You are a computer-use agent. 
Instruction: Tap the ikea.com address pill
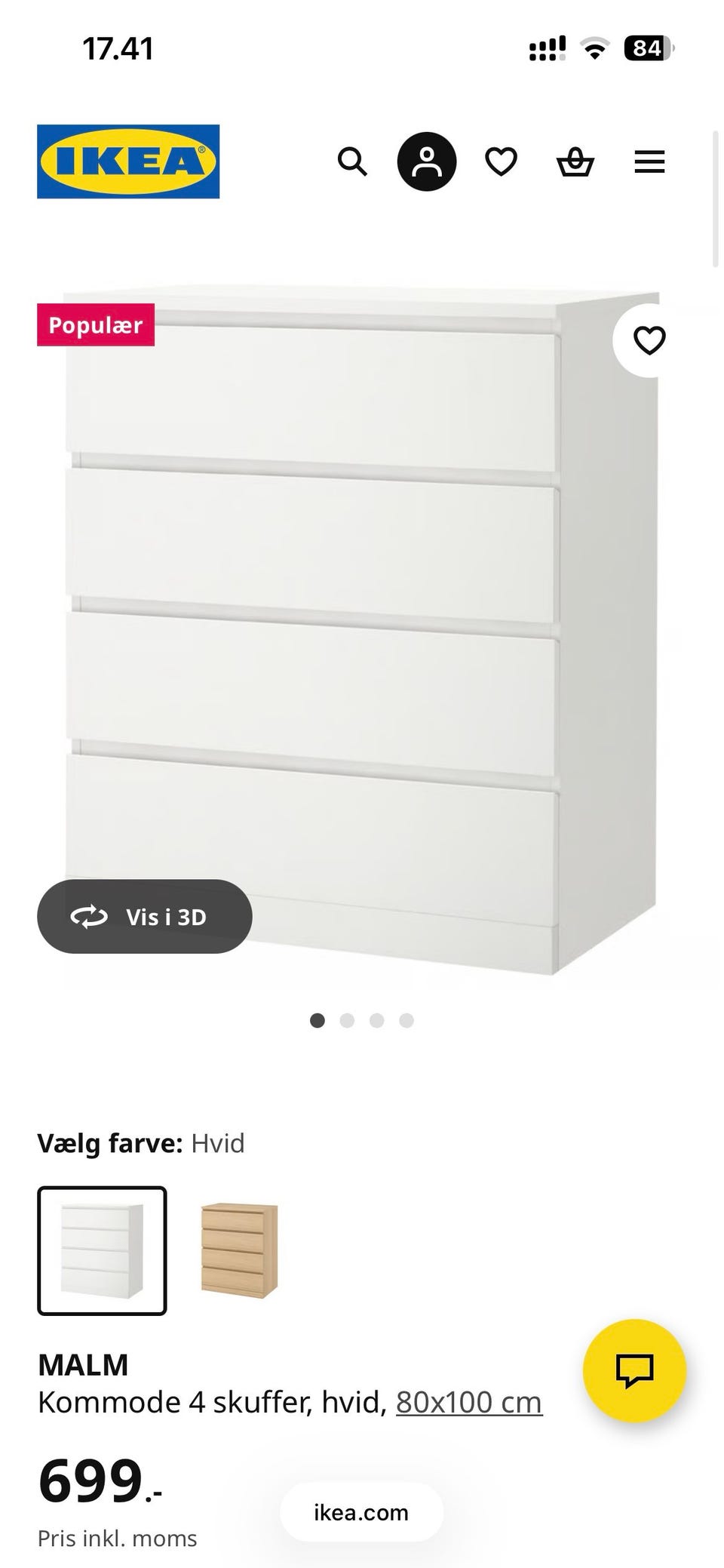pyautogui.click(x=361, y=1512)
